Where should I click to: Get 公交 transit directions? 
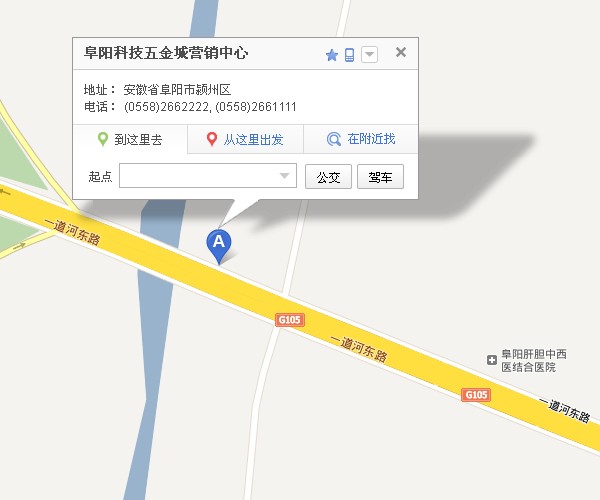(328, 177)
